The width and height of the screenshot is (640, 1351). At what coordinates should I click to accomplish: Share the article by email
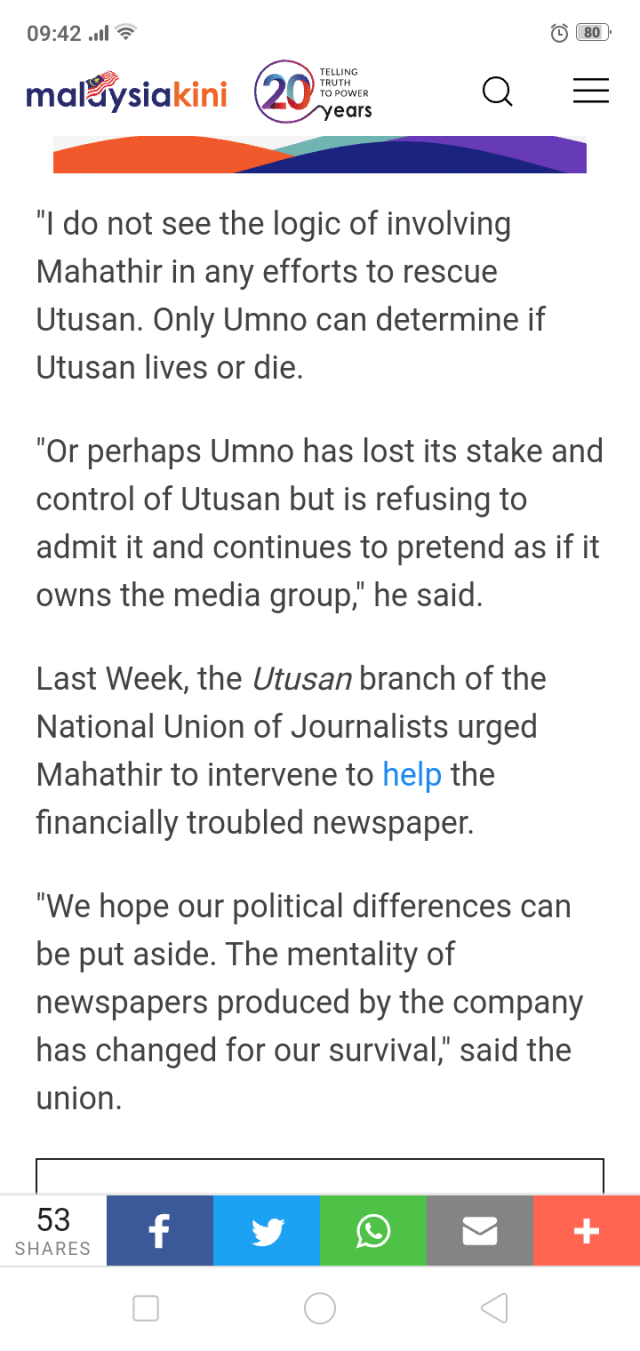(480, 1231)
